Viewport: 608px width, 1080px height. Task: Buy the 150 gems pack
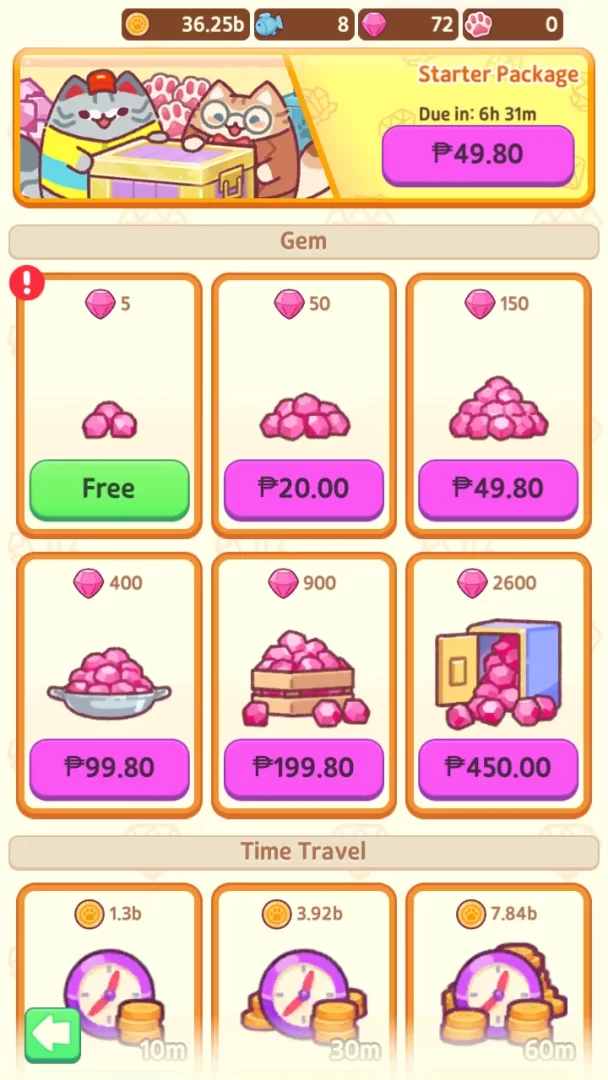[x=497, y=489]
